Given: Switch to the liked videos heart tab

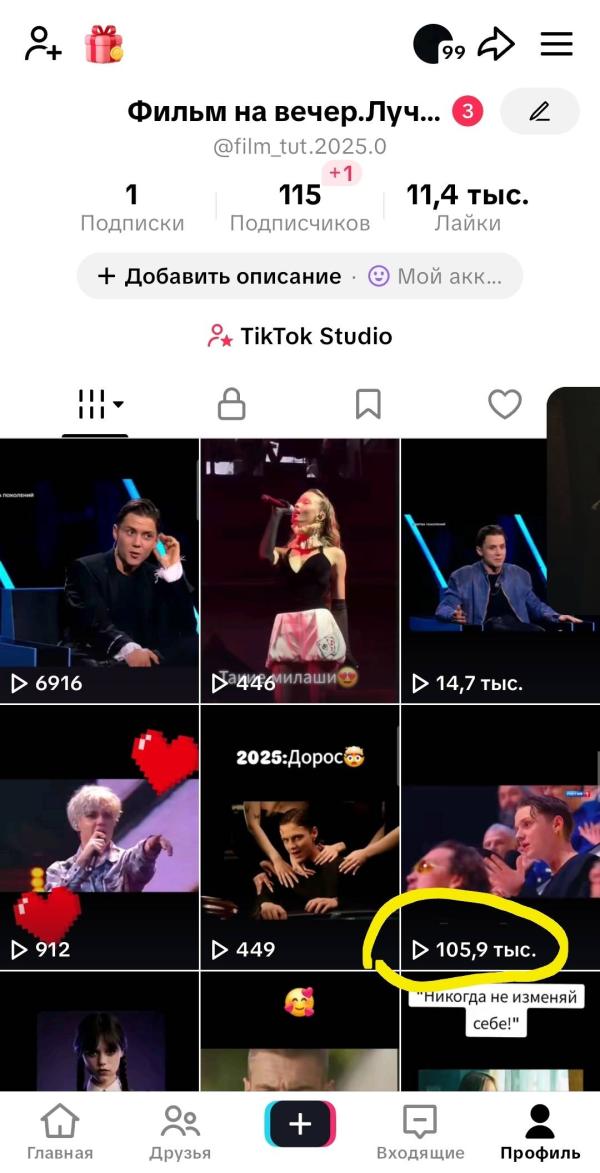Looking at the screenshot, I should pos(504,404).
